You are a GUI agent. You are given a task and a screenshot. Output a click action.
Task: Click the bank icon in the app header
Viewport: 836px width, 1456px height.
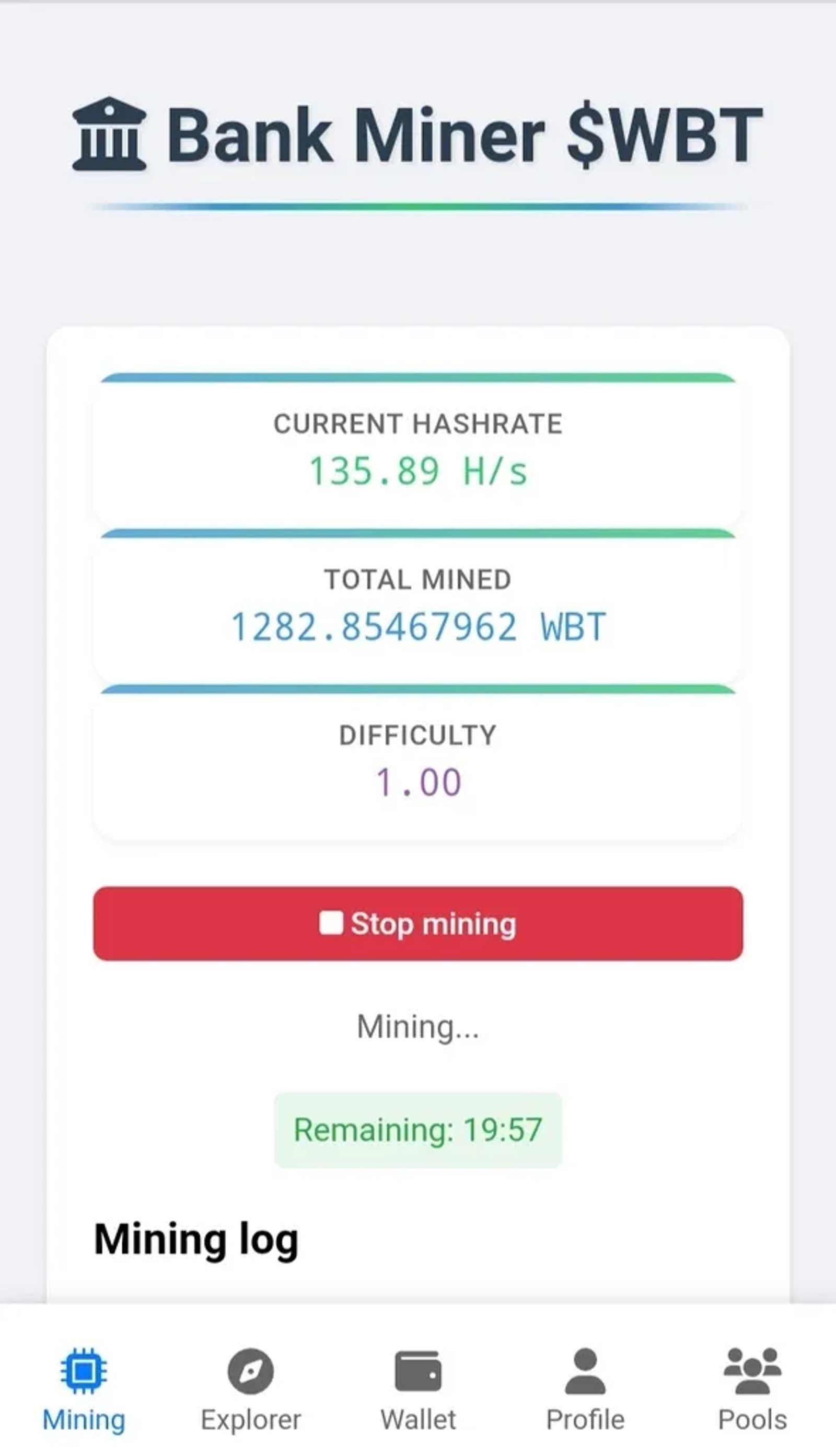coord(109,133)
